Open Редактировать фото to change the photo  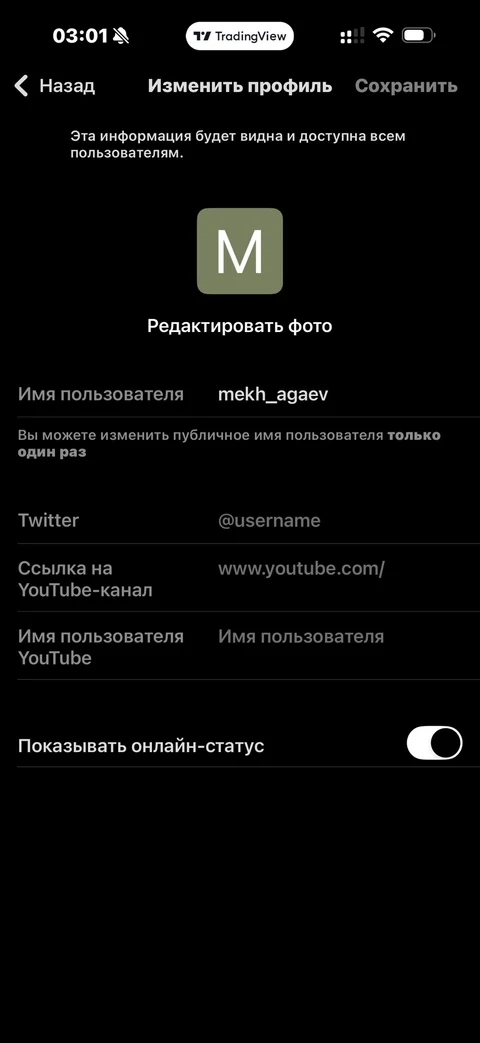pos(239,326)
